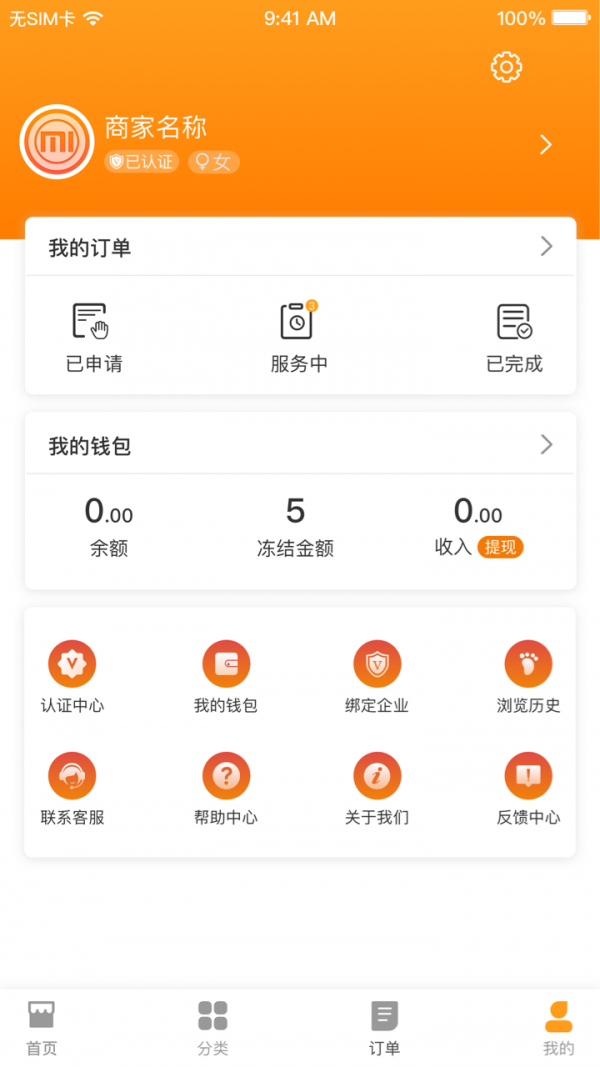
Task: View 已完成 orders
Action: [x=514, y=338]
